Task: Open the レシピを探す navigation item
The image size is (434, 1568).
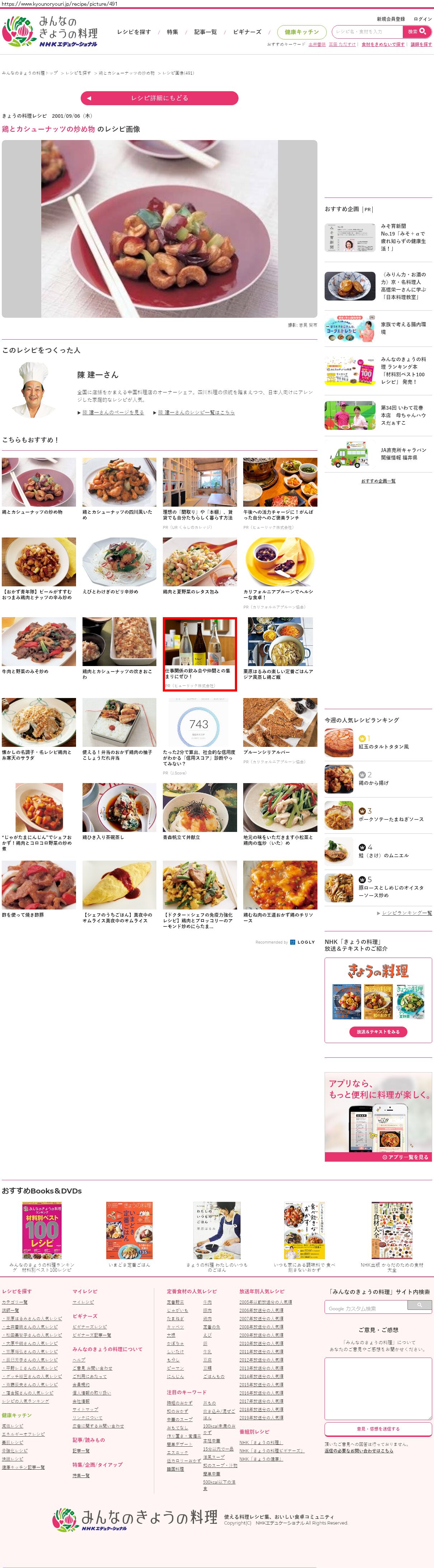Action: click(x=134, y=32)
